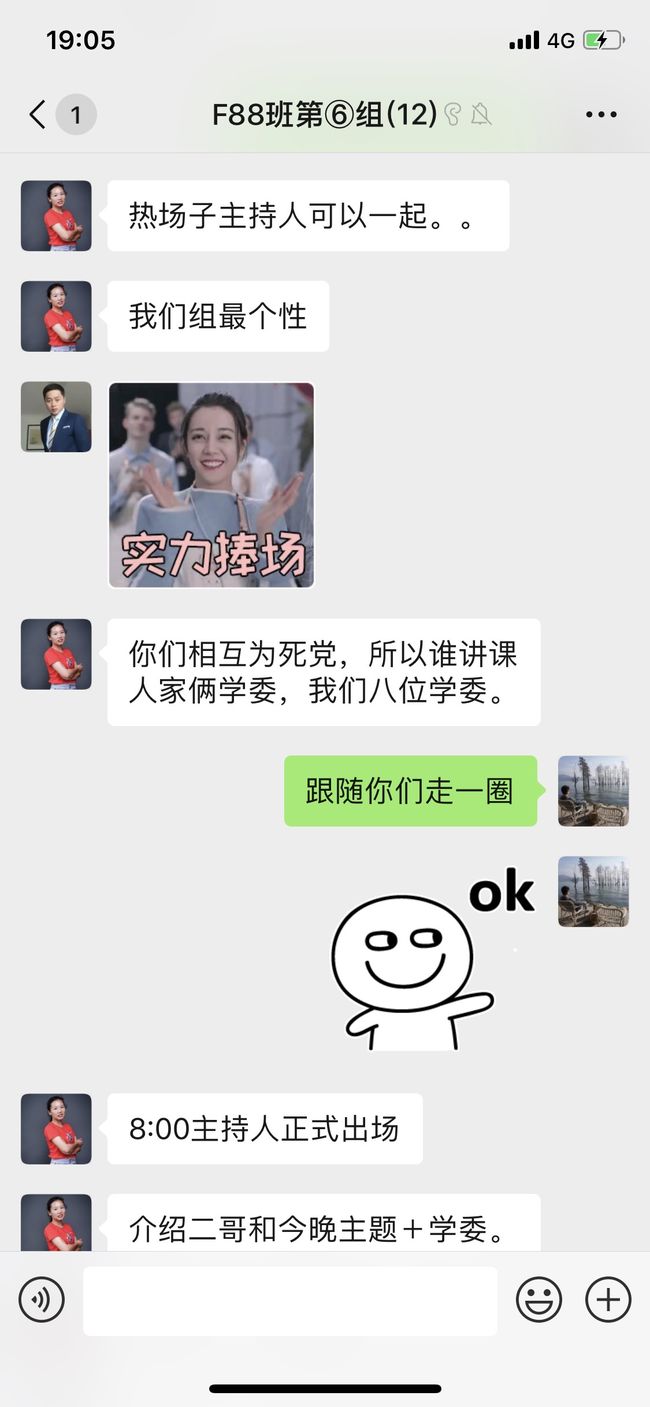Open the group chat options menu
This screenshot has width=650, height=1407.
click(601, 115)
